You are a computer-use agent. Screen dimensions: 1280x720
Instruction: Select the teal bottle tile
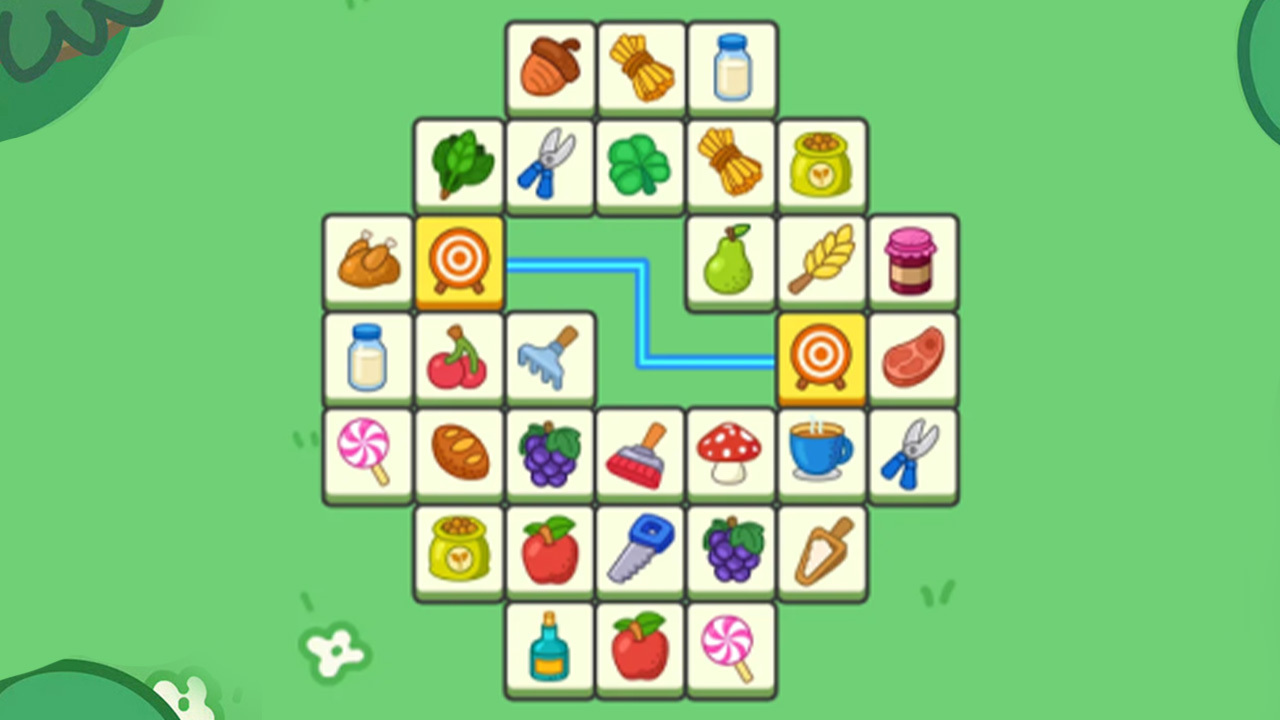click(x=550, y=647)
